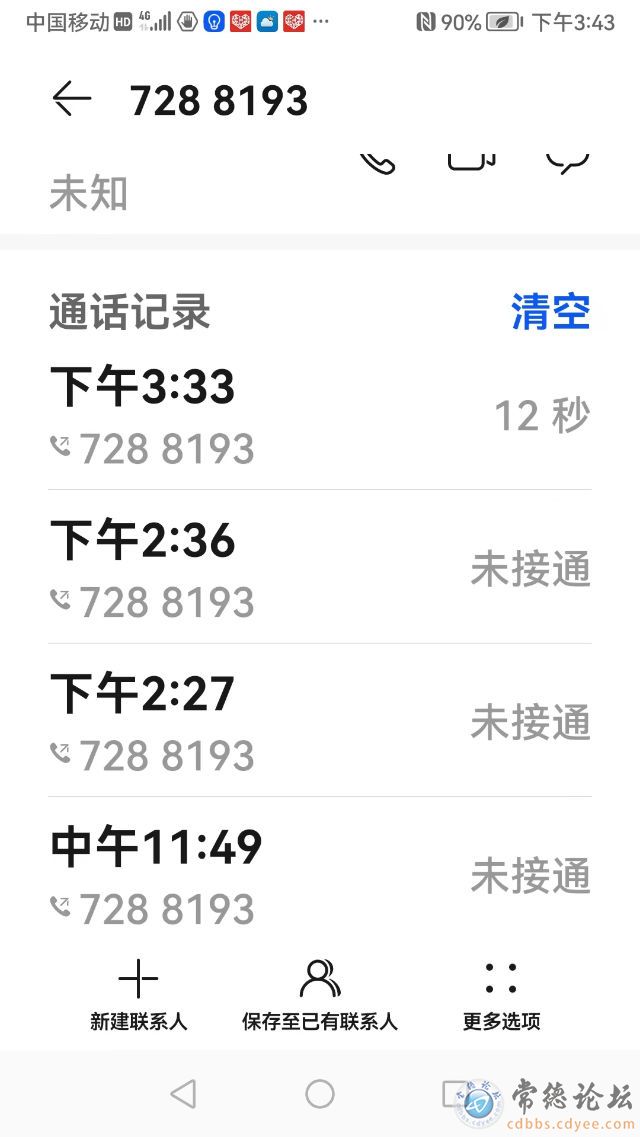640x1137 pixels.
Task: Go back using the top arrow
Action: tap(72, 99)
